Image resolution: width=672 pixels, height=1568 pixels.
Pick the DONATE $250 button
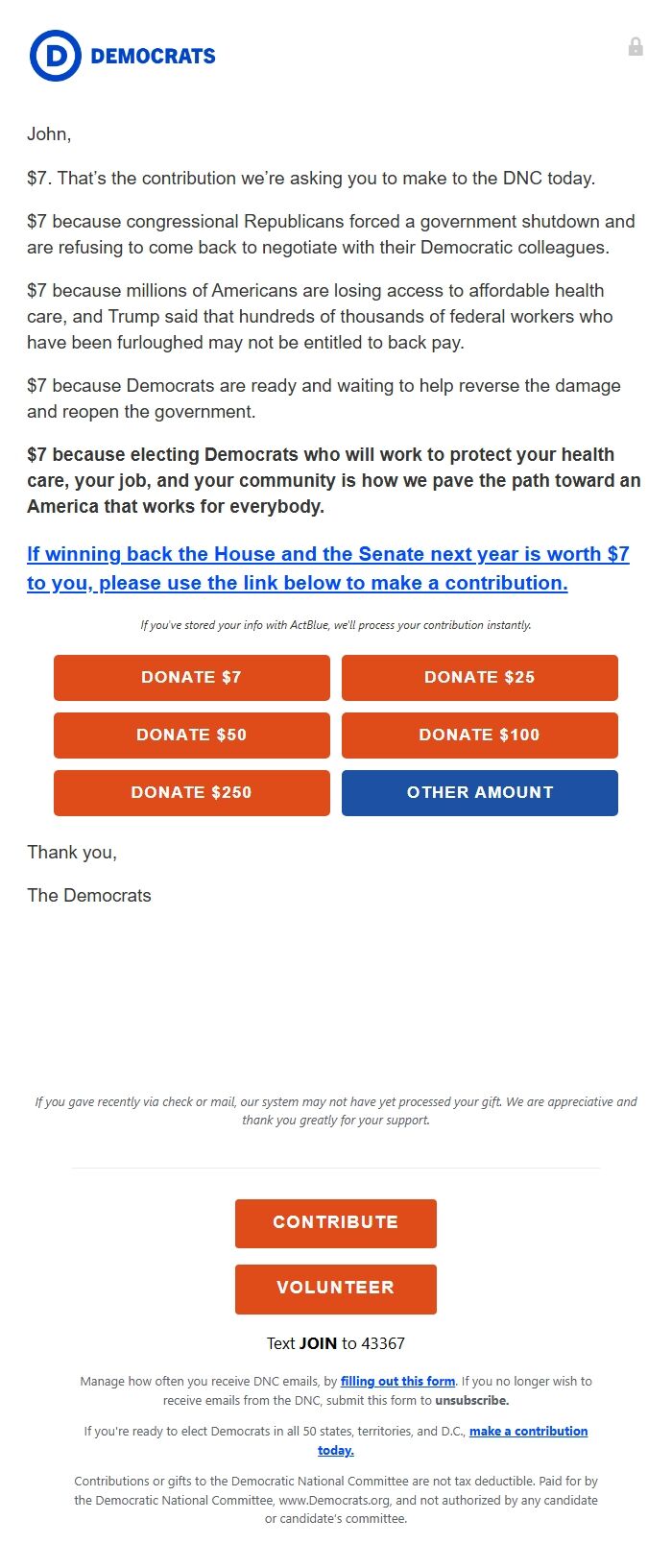(x=191, y=793)
